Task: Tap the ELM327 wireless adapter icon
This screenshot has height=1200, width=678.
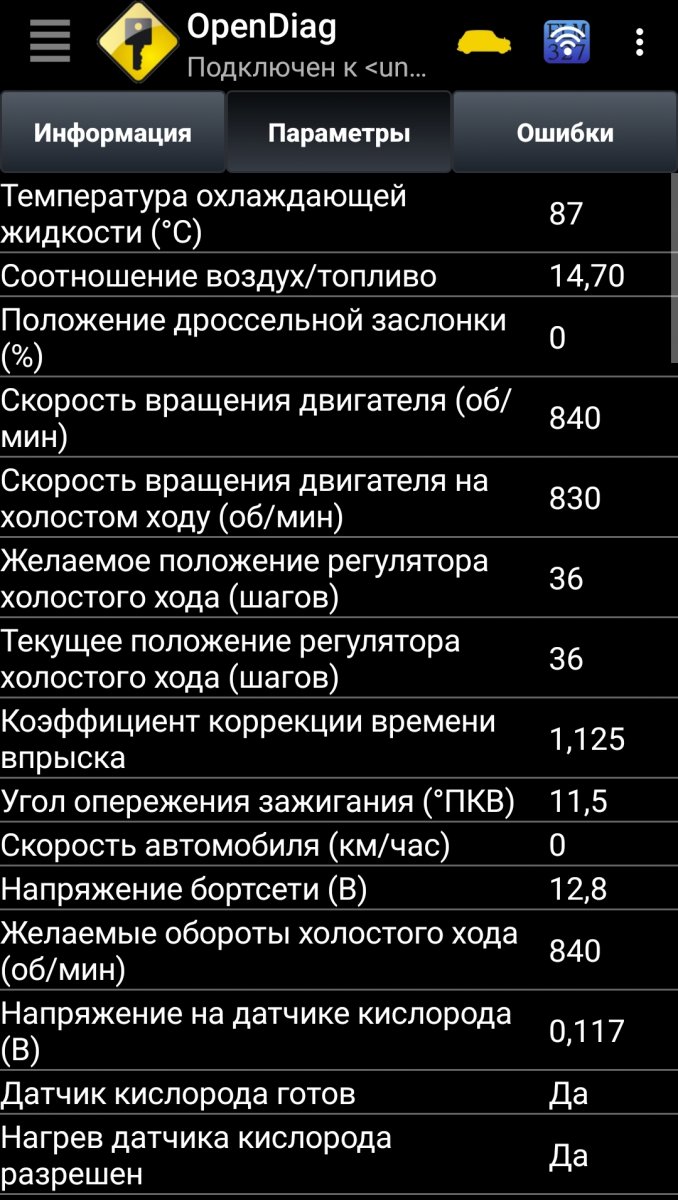Action: pyautogui.click(x=566, y=43)
